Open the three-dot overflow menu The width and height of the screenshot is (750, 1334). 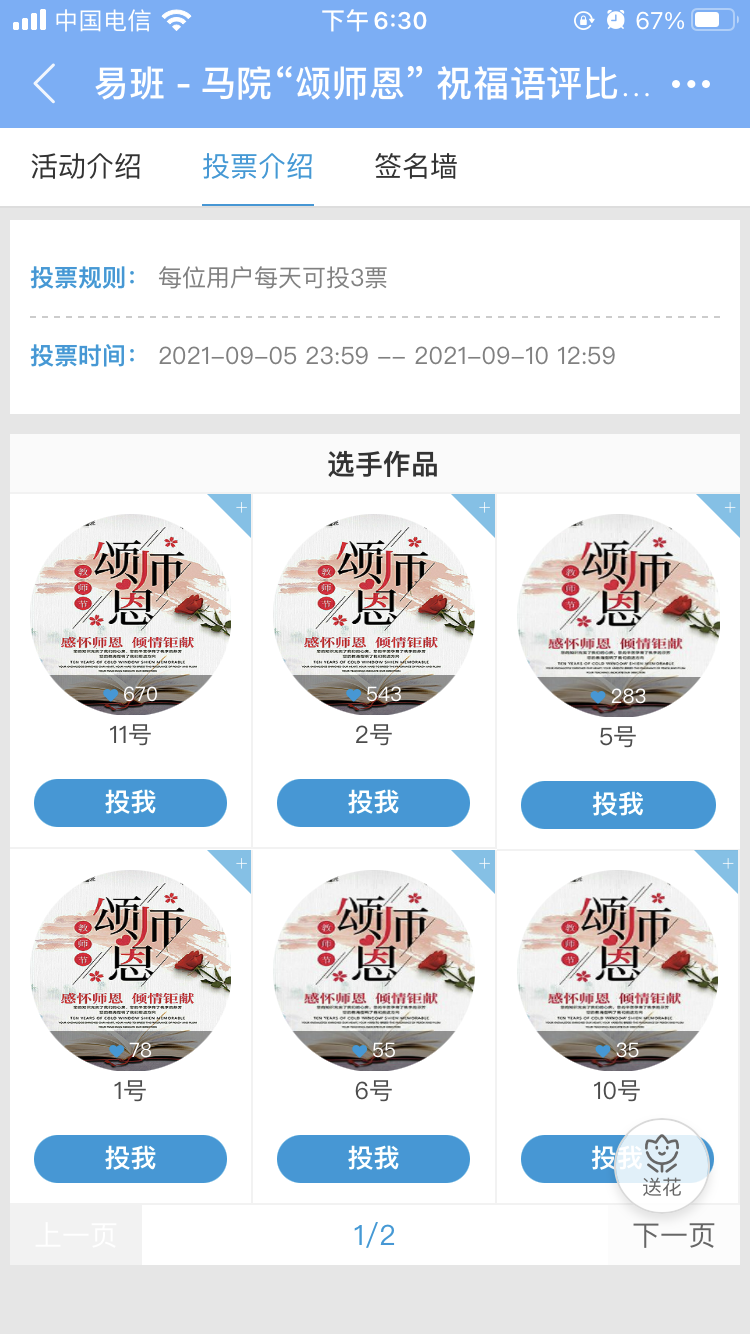(691, 85)
